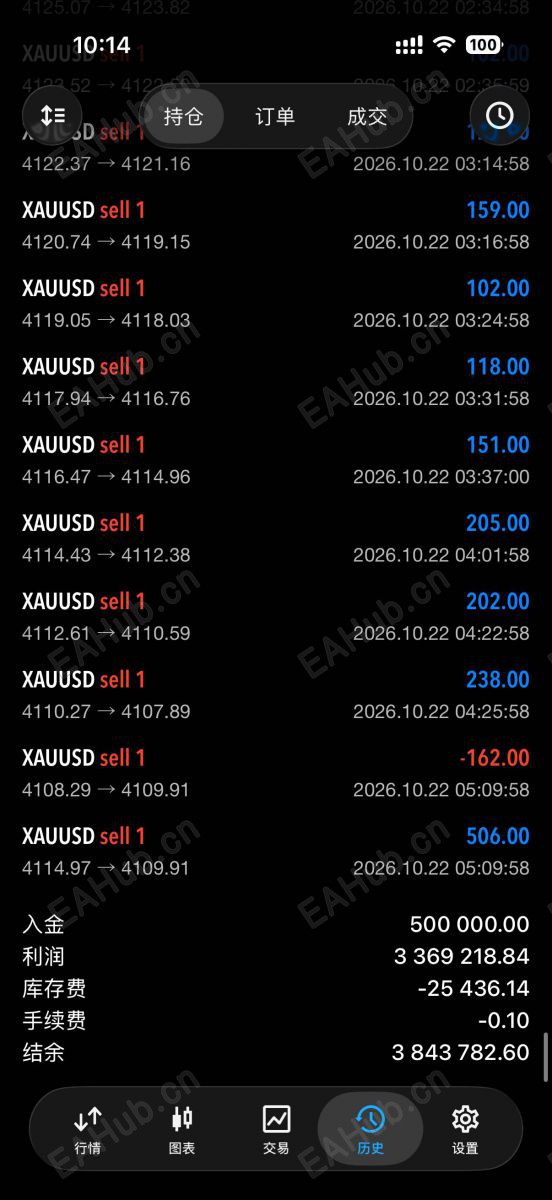This screenshot has width=552, height=1200.
Task: Open the XAUUSD sell trade with 506.00 profit
Action: (x=276, y=851)
